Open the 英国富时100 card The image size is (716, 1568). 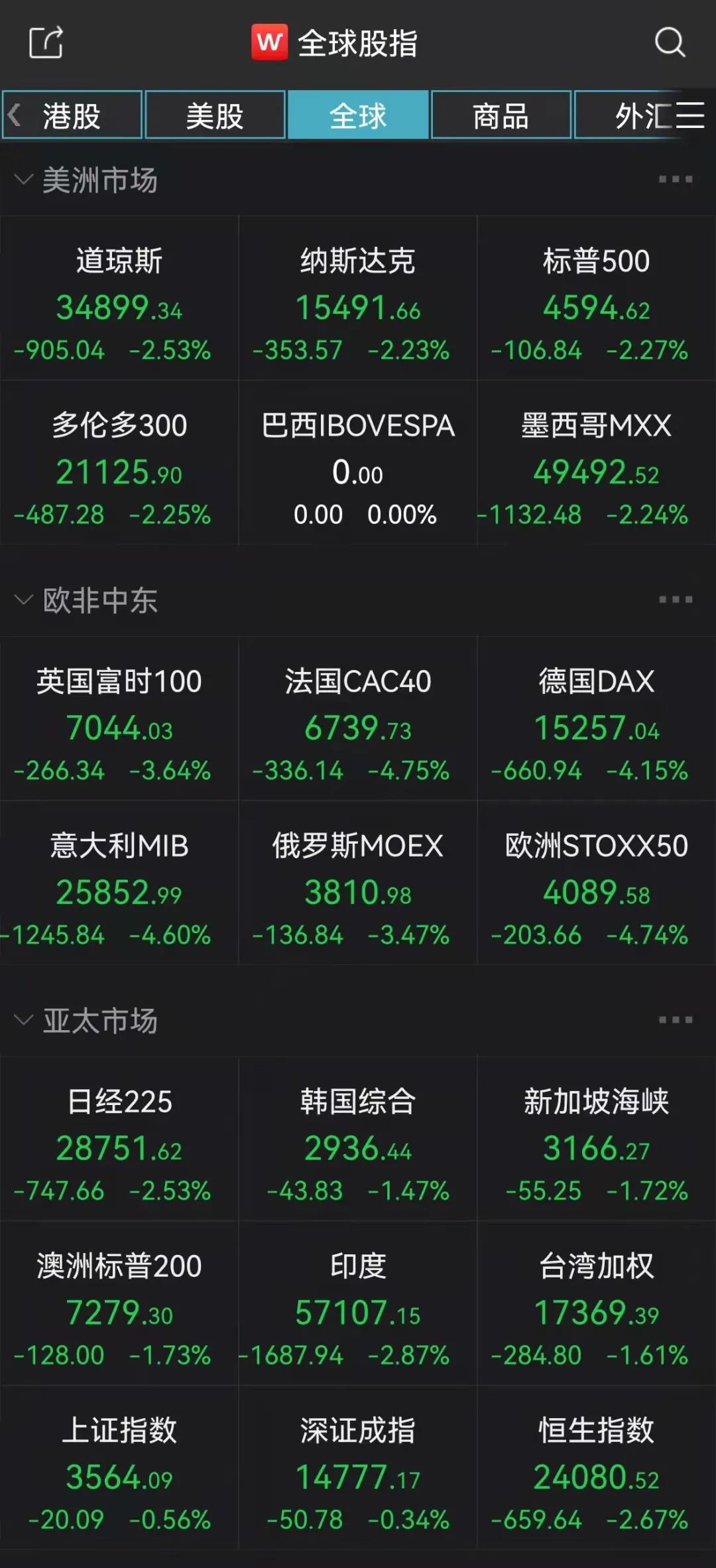click(x=119, y=719)
